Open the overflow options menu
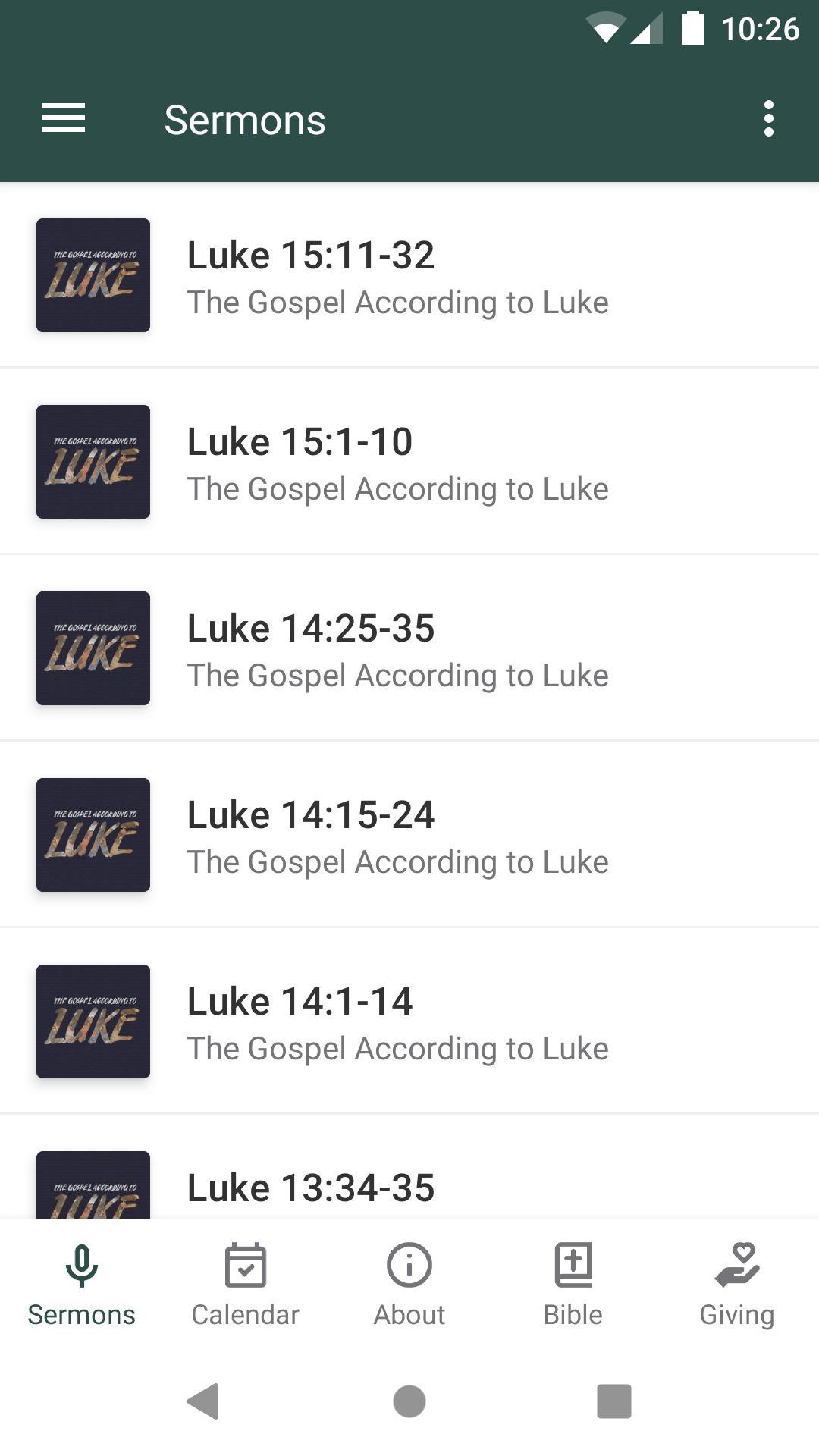Viewport: 819px width, 1456px height. [x=768, y=119]
